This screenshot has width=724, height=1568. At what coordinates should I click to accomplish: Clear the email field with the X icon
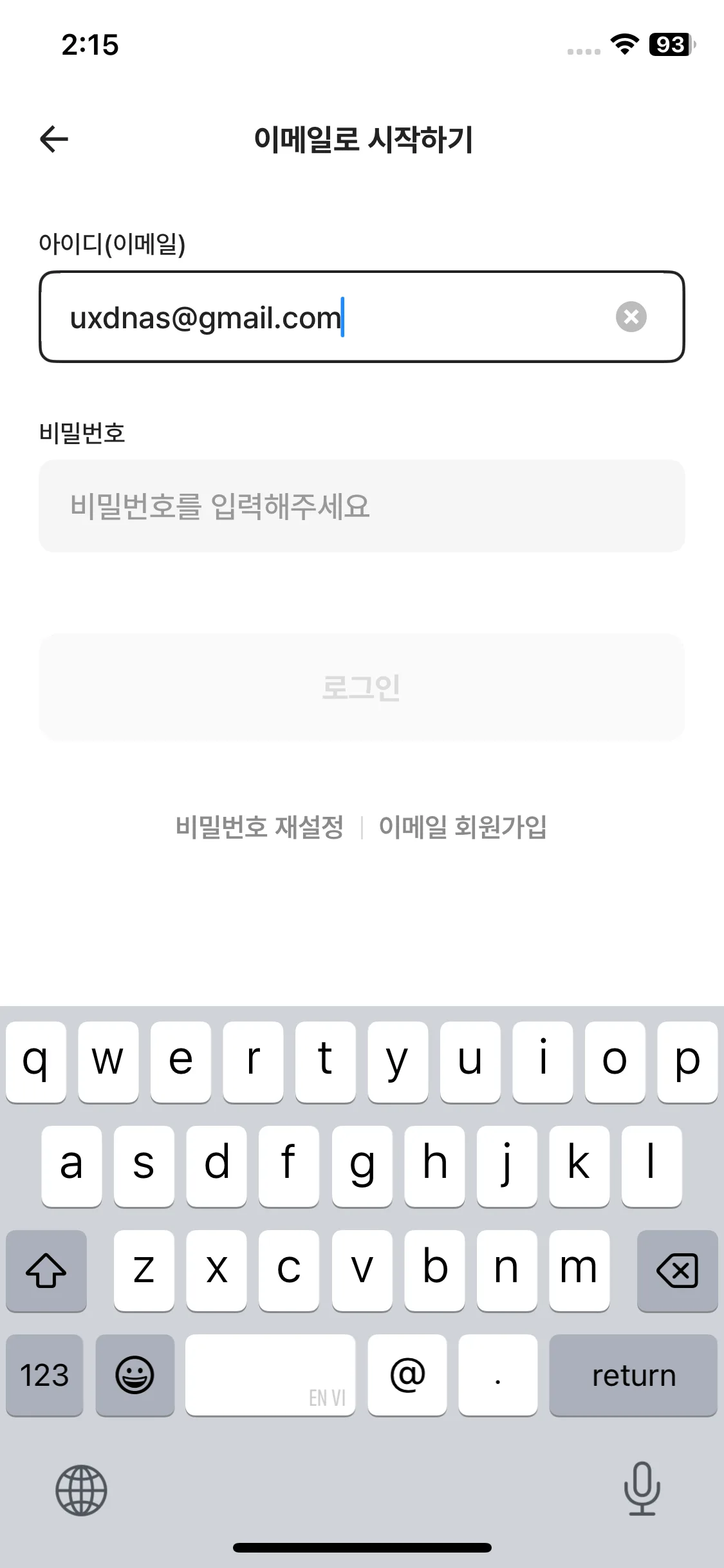pyautogui.click(x=631, y=317)
